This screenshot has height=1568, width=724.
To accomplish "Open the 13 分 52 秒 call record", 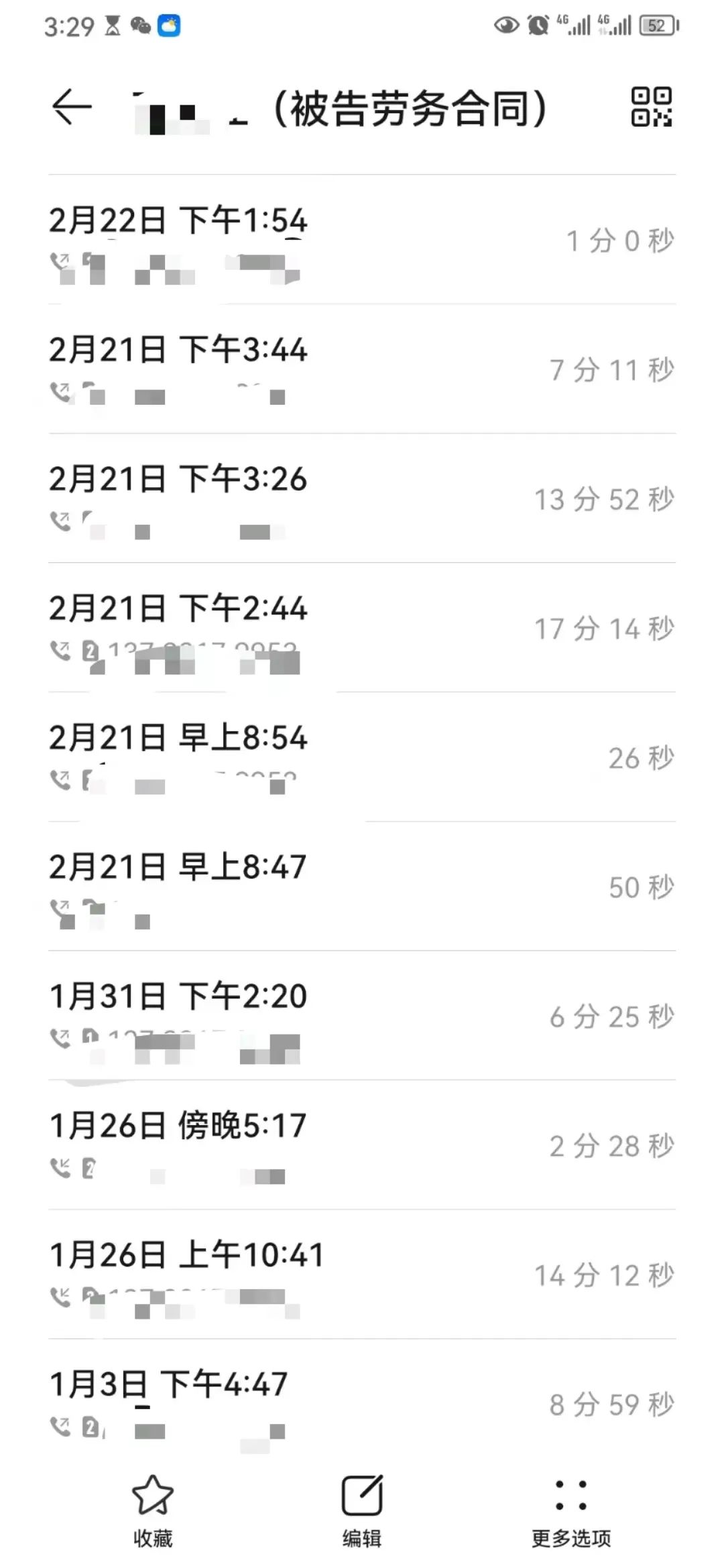I will pos(362,499).
